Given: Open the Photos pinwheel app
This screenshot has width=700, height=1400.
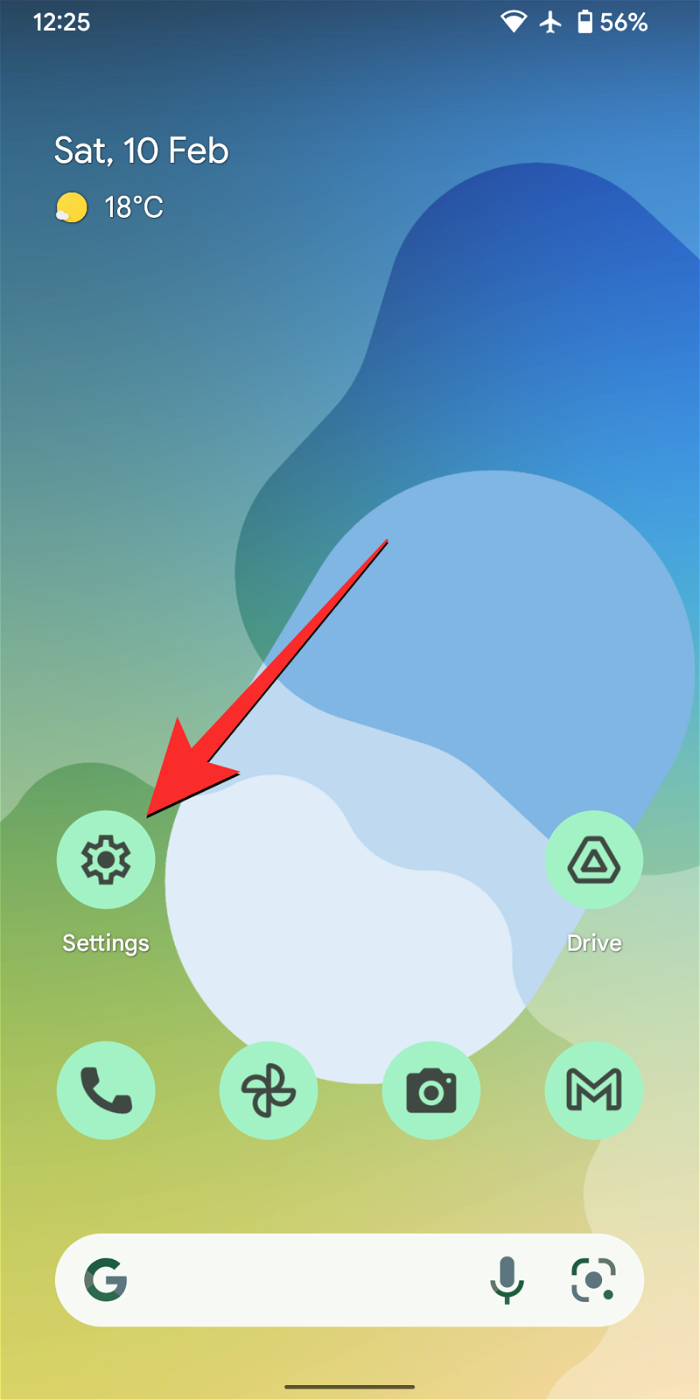Looking at the screenshot, I should click(x=268, y=1091).
